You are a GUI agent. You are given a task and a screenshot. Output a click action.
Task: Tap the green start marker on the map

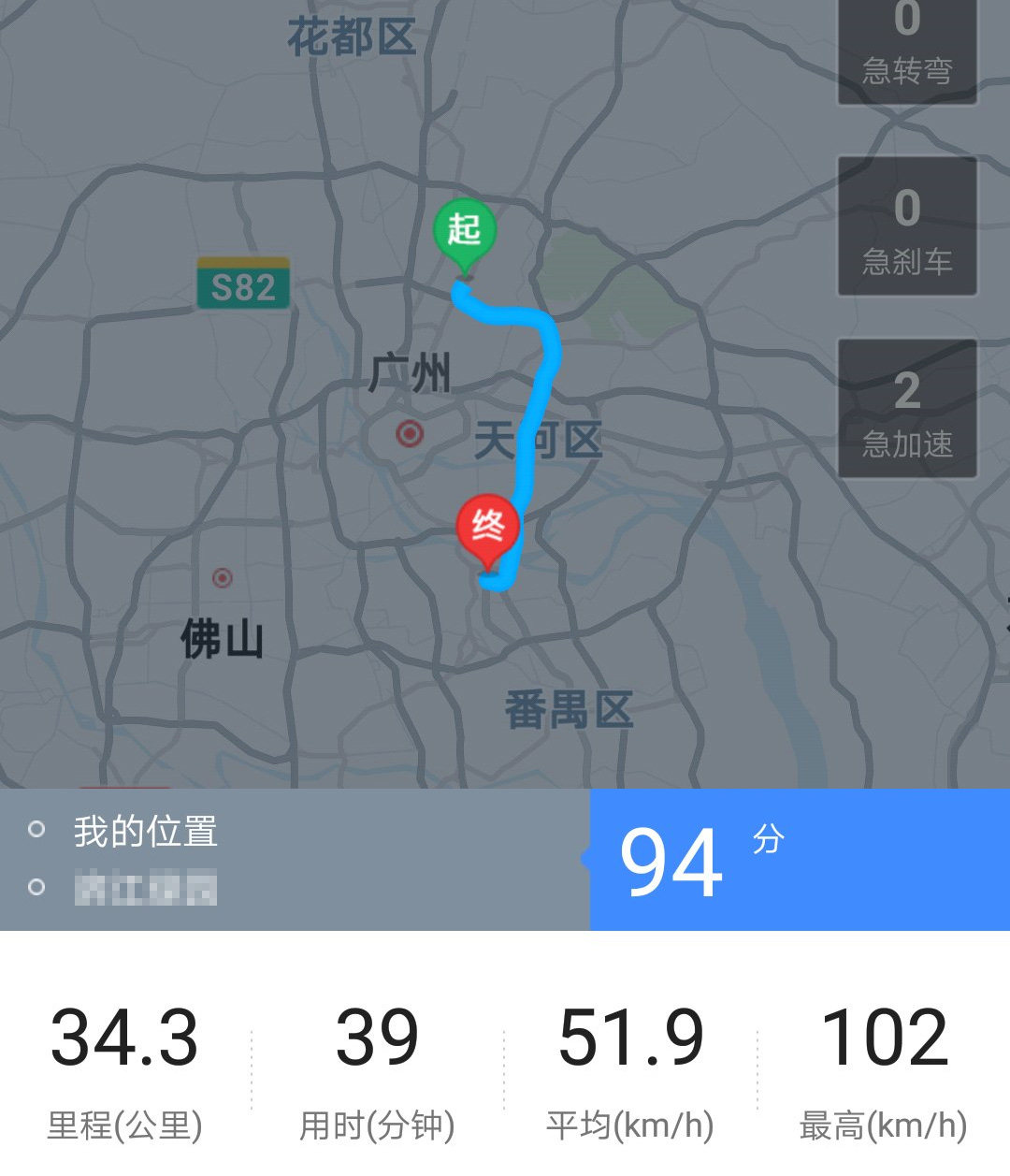464,232
